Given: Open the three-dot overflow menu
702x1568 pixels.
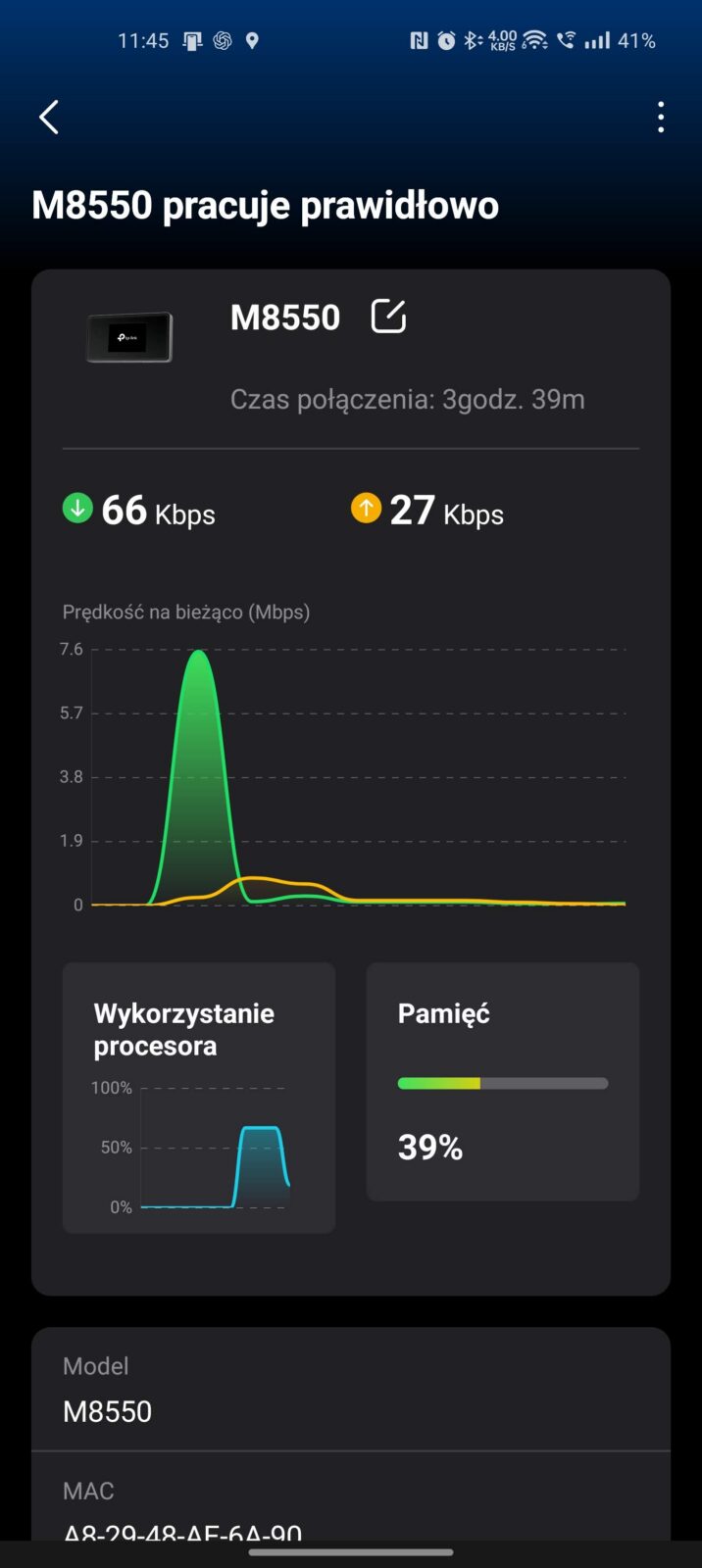Looking at the screenshot, I should coord(661,118).
